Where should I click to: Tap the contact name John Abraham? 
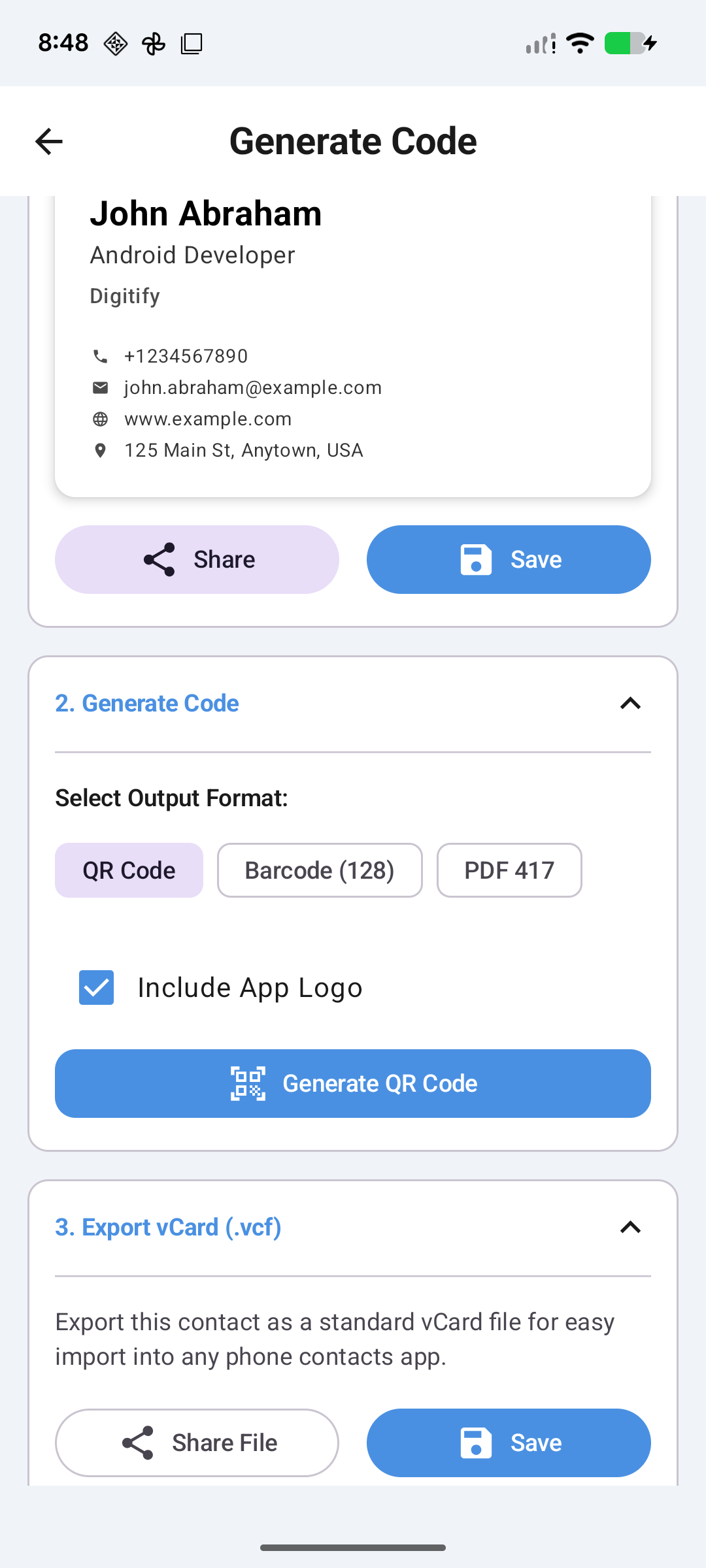coord(205,213)
